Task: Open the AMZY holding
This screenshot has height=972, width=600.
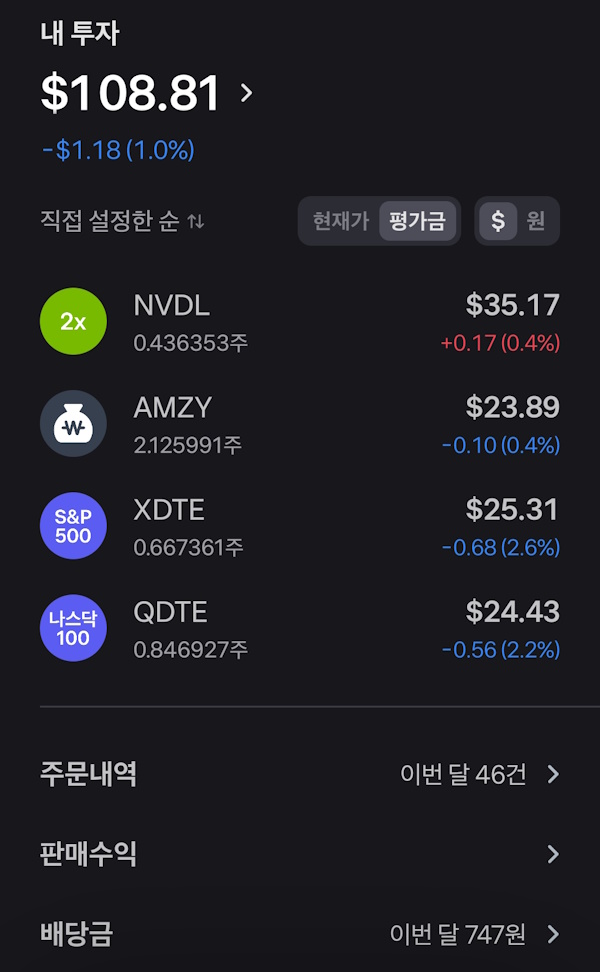Action: point(300,424)
